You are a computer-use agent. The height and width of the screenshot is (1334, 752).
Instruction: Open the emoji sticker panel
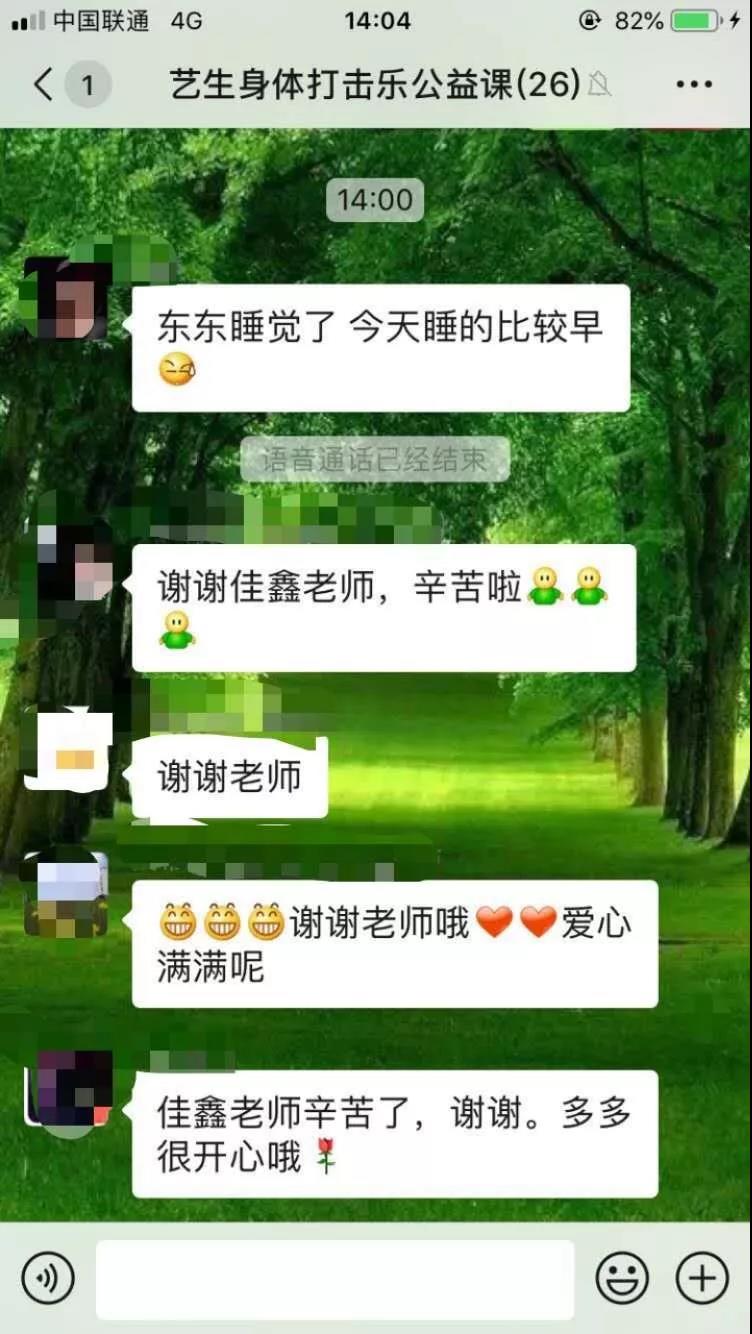[x=622, y=1278]
